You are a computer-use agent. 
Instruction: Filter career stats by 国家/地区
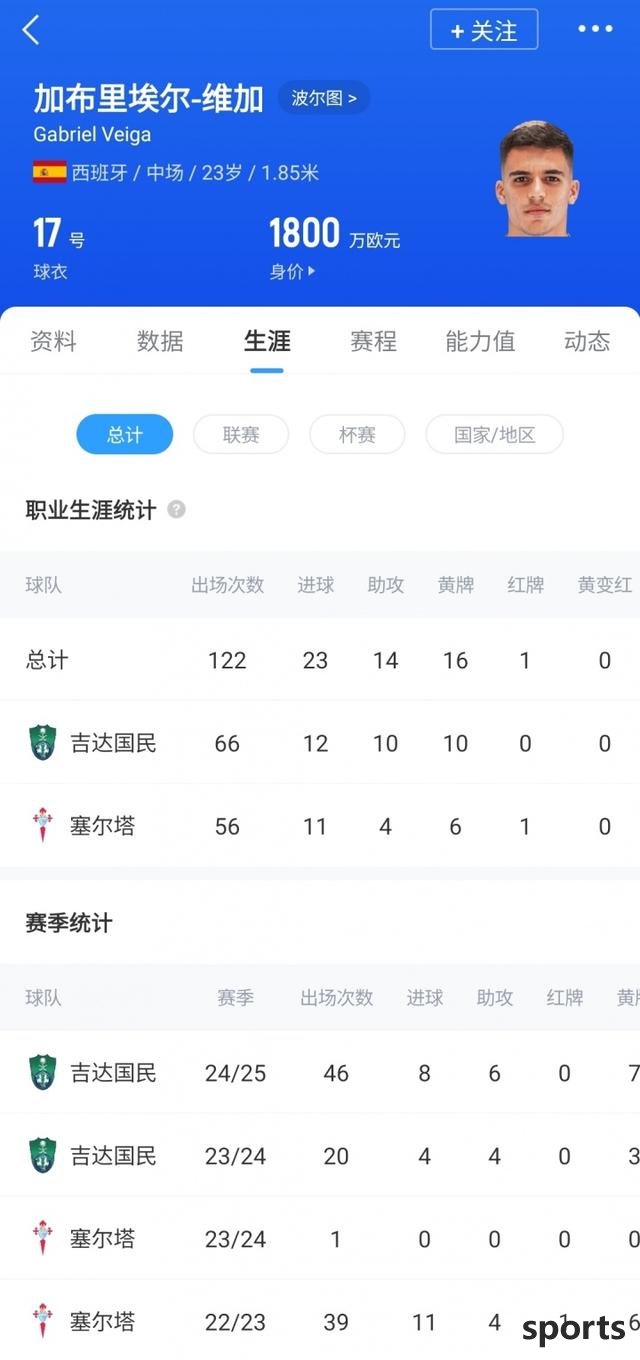click(x=495, y=435)
